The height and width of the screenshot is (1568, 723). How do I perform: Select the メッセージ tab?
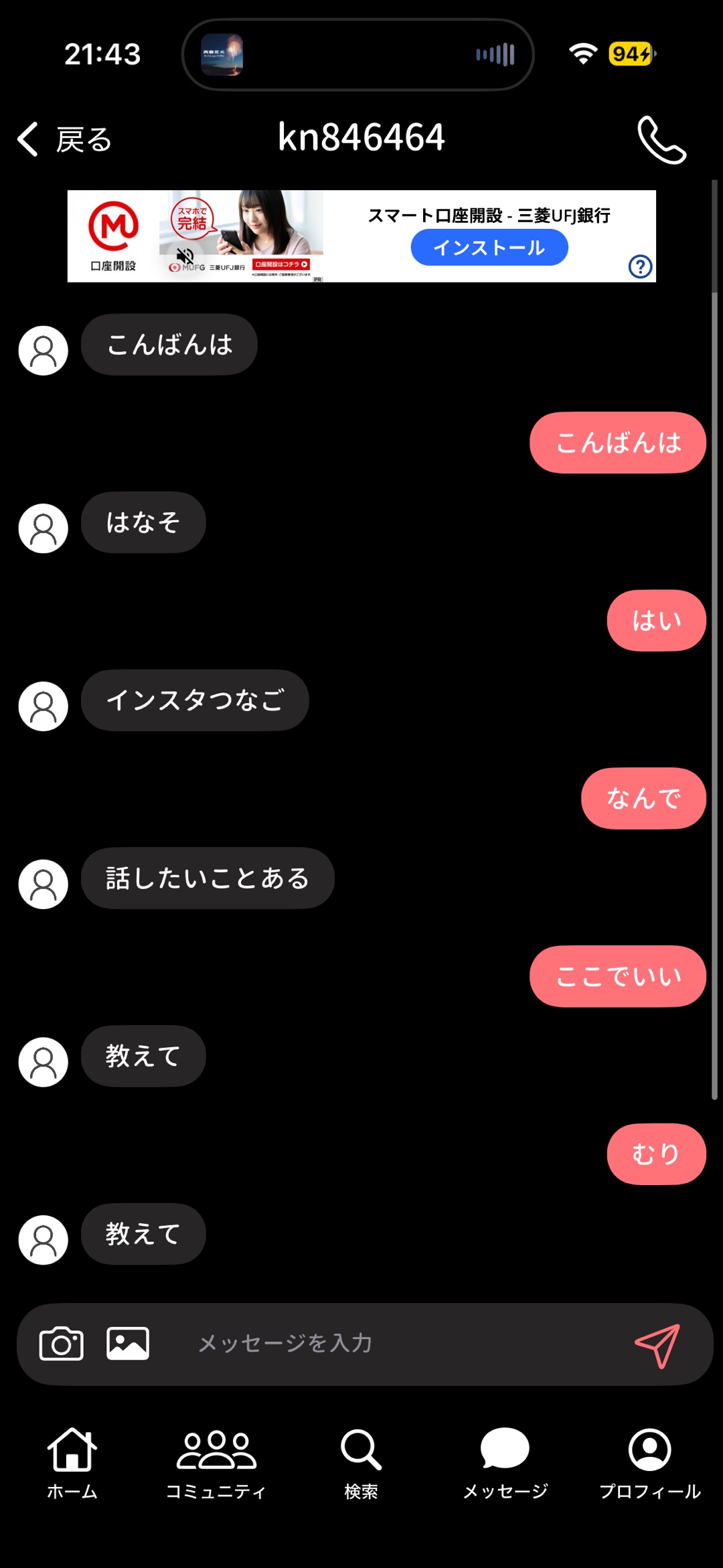click(505, 1464)
